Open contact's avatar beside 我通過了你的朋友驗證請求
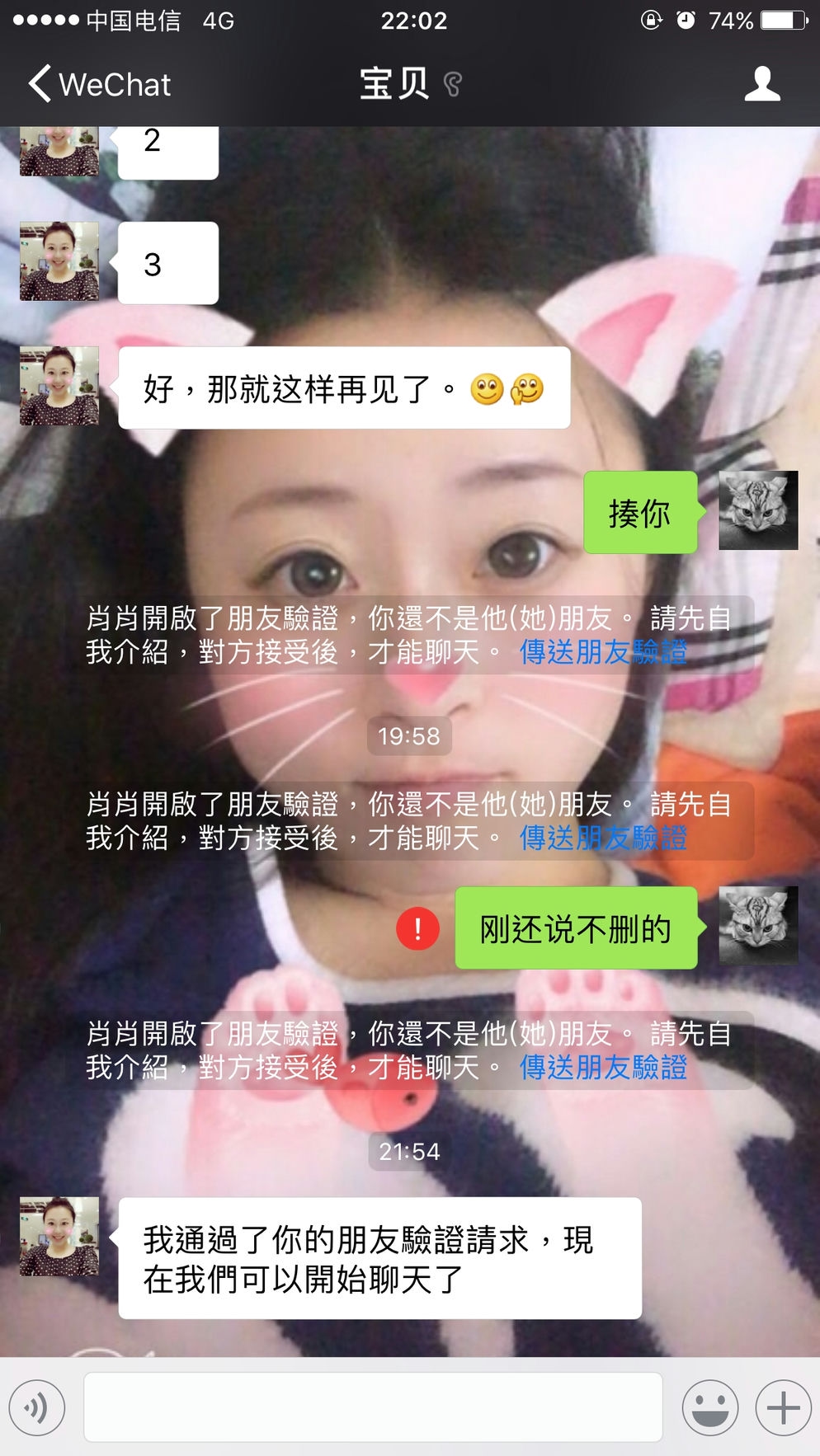This screenshot has width=820, height=1456. point(59,1237)
